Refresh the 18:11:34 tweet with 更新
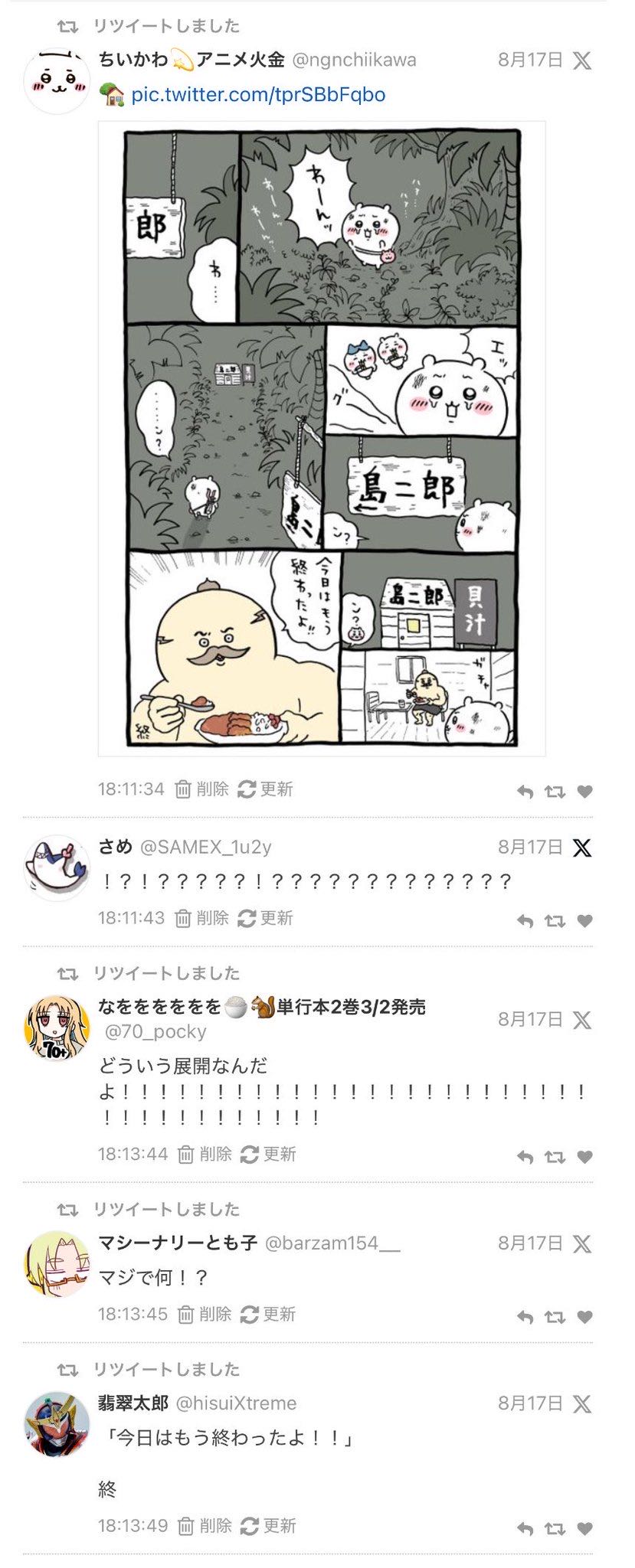Viewport: 635px width, 1568px height. [x=265, y=789]
